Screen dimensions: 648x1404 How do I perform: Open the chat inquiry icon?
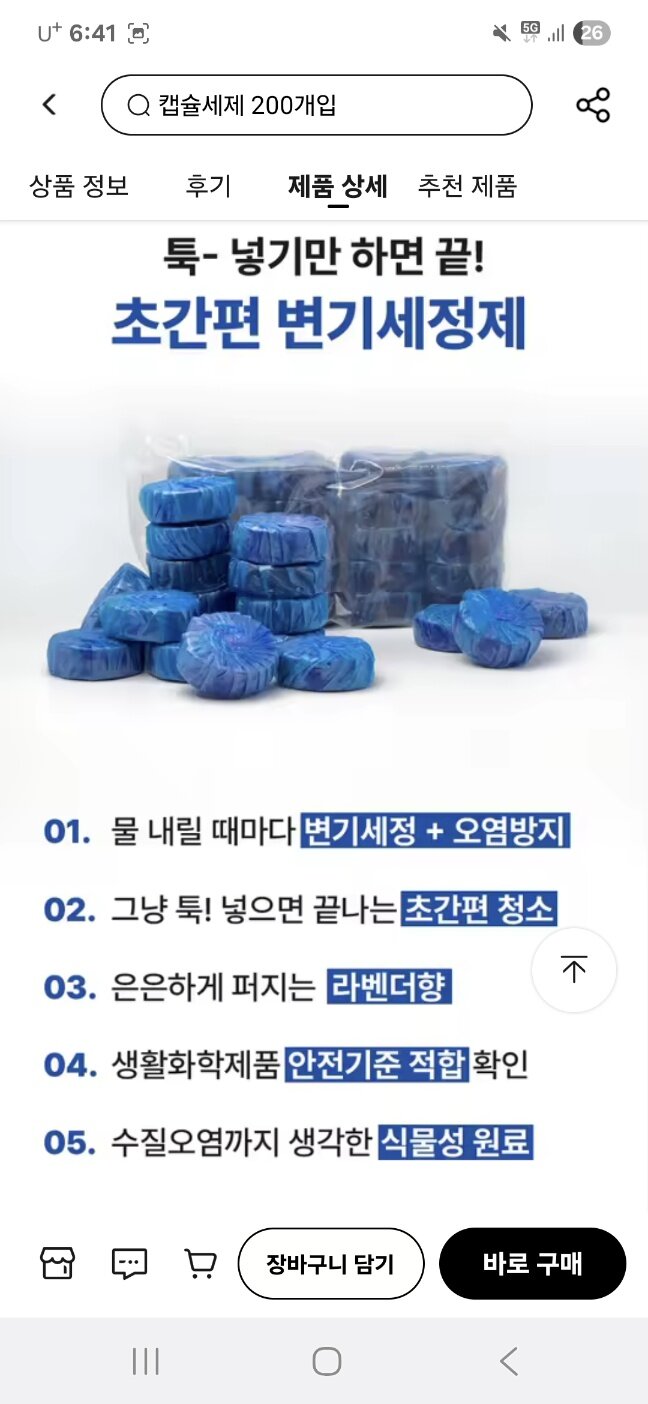point(129,1264)
